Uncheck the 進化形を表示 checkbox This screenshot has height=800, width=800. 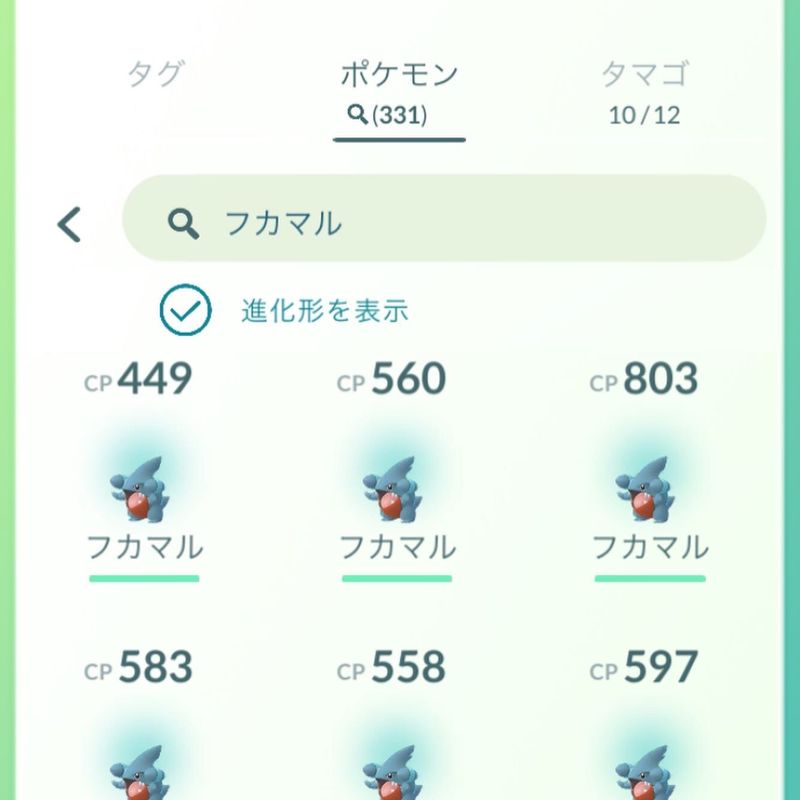pos(185,310)
